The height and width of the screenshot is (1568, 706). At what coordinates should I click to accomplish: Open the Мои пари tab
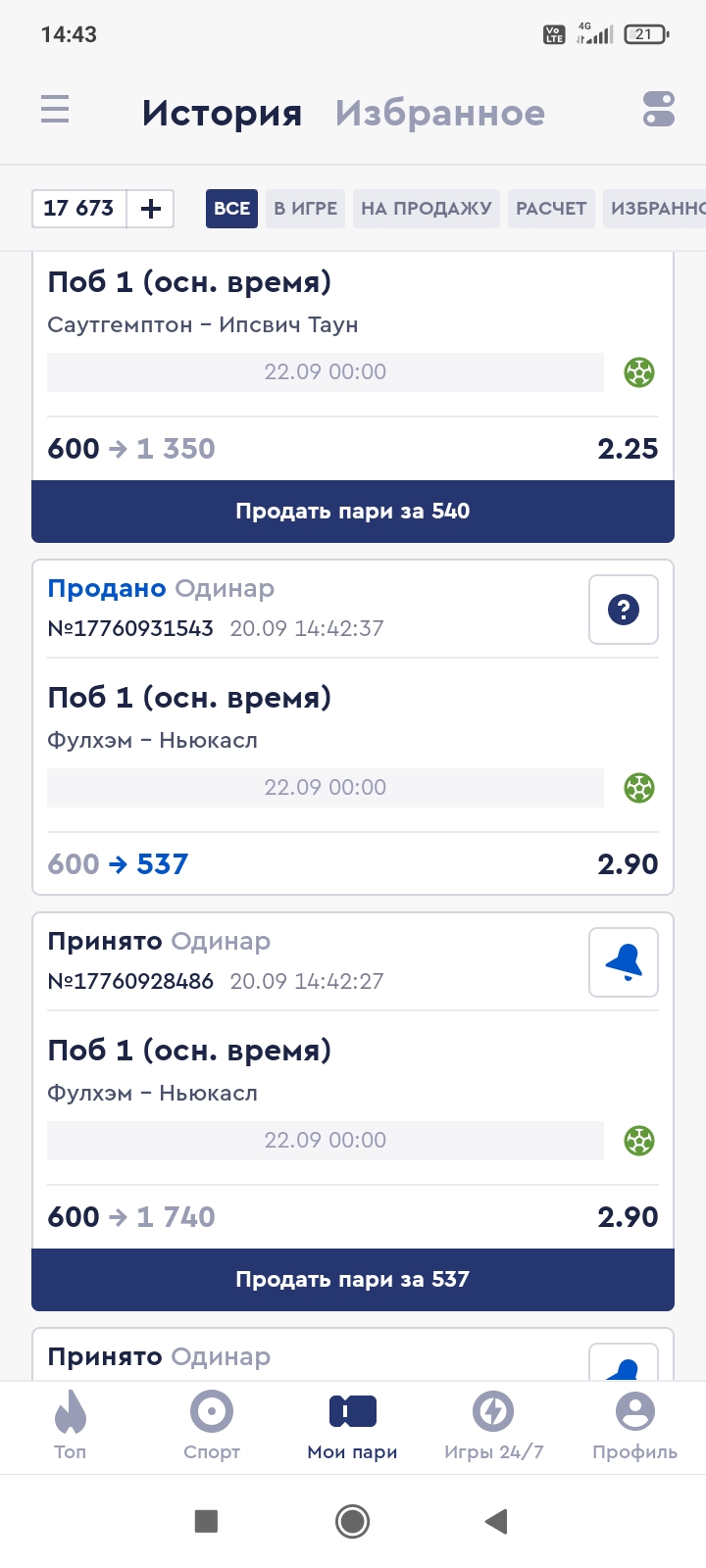pos(353,1426)
